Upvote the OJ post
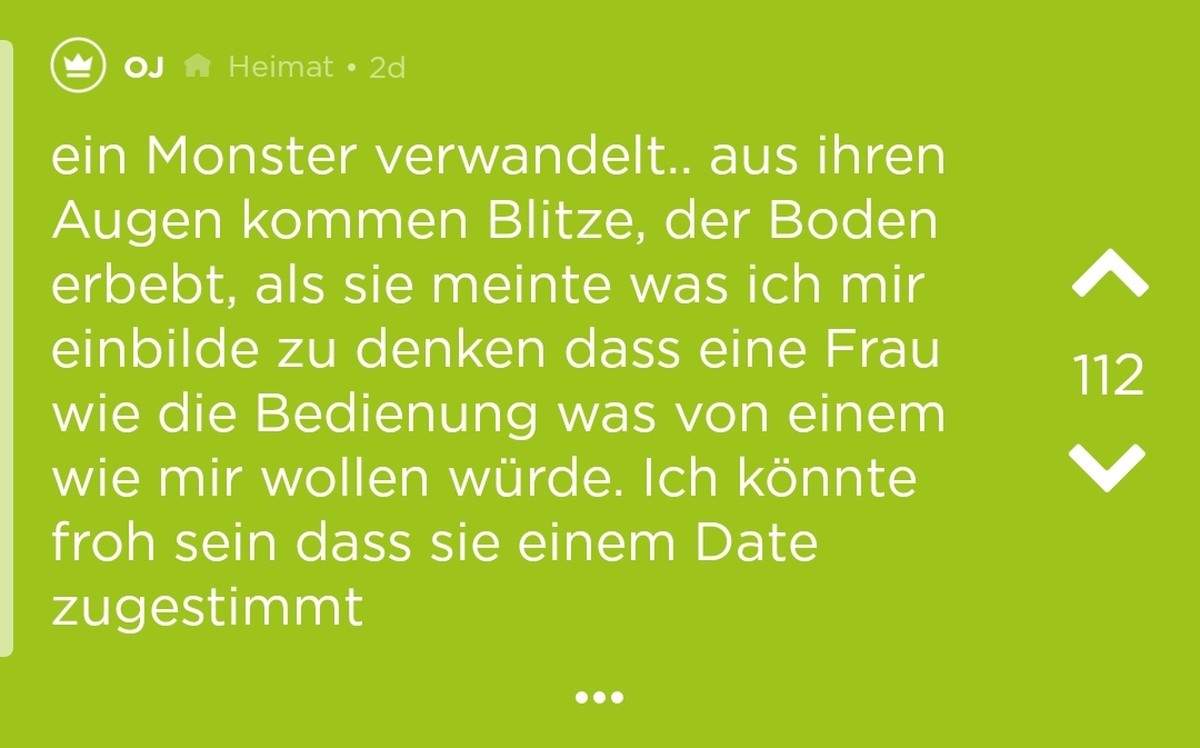 click(x=1109, y=277)
